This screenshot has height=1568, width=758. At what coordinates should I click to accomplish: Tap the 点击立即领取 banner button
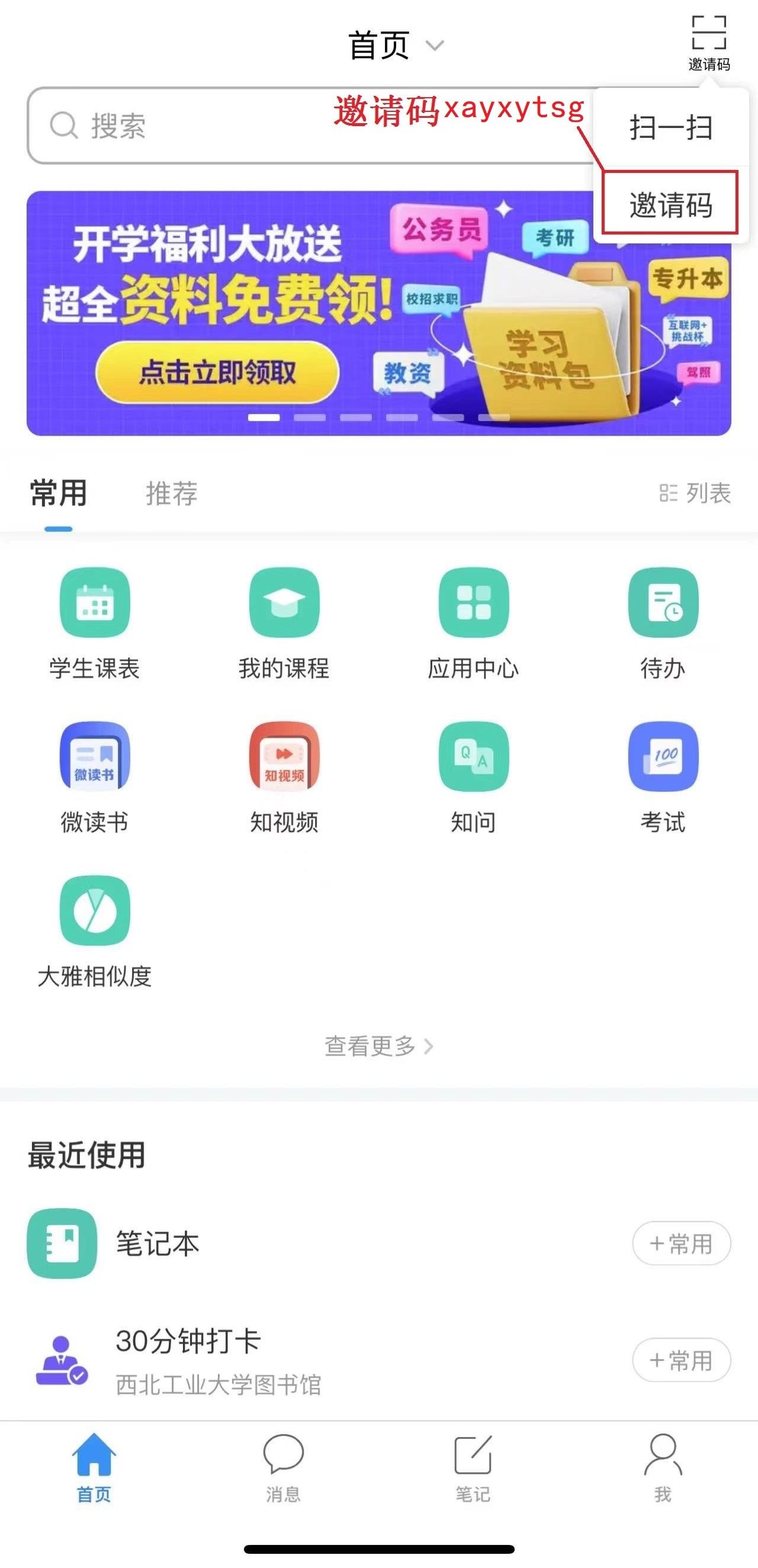click(x=217, y=372)
